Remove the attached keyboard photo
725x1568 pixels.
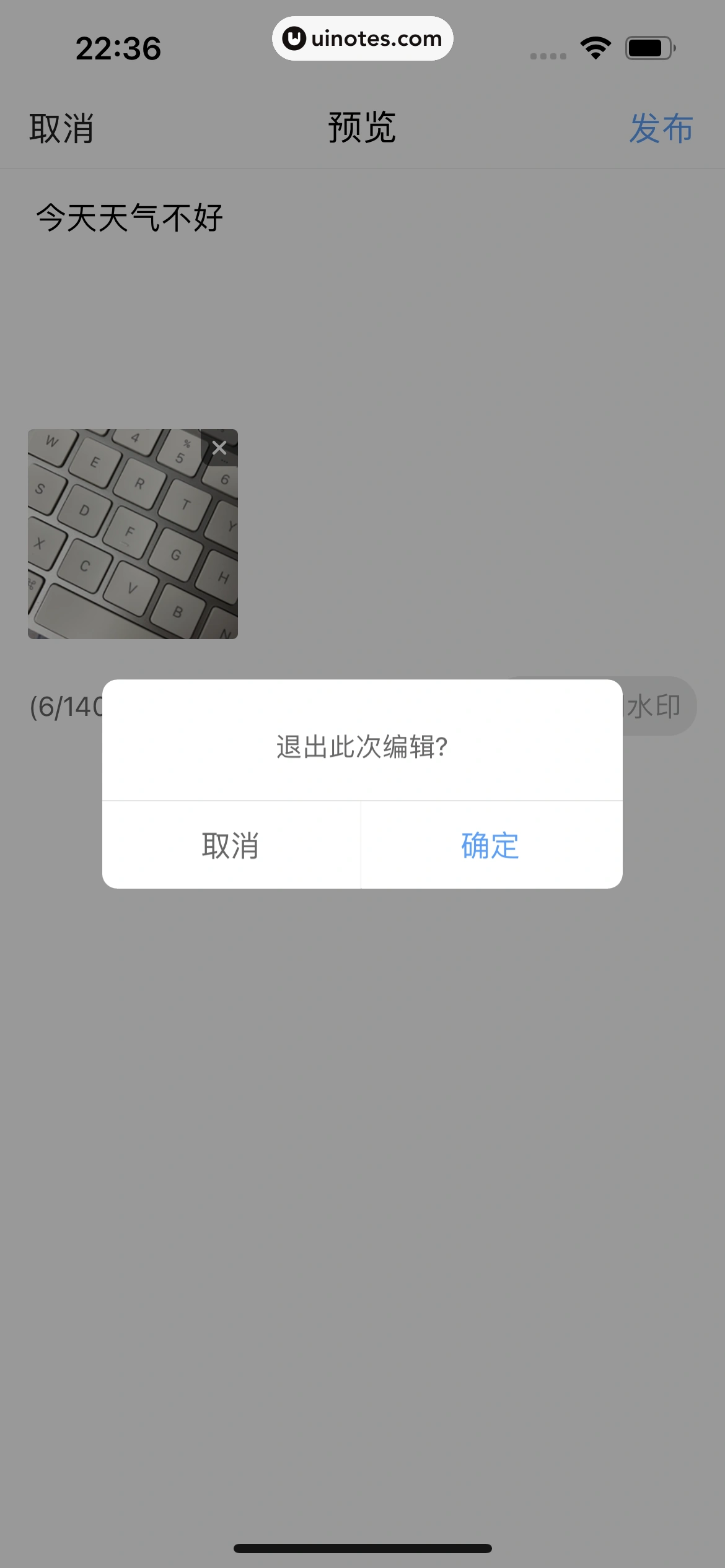219,448
